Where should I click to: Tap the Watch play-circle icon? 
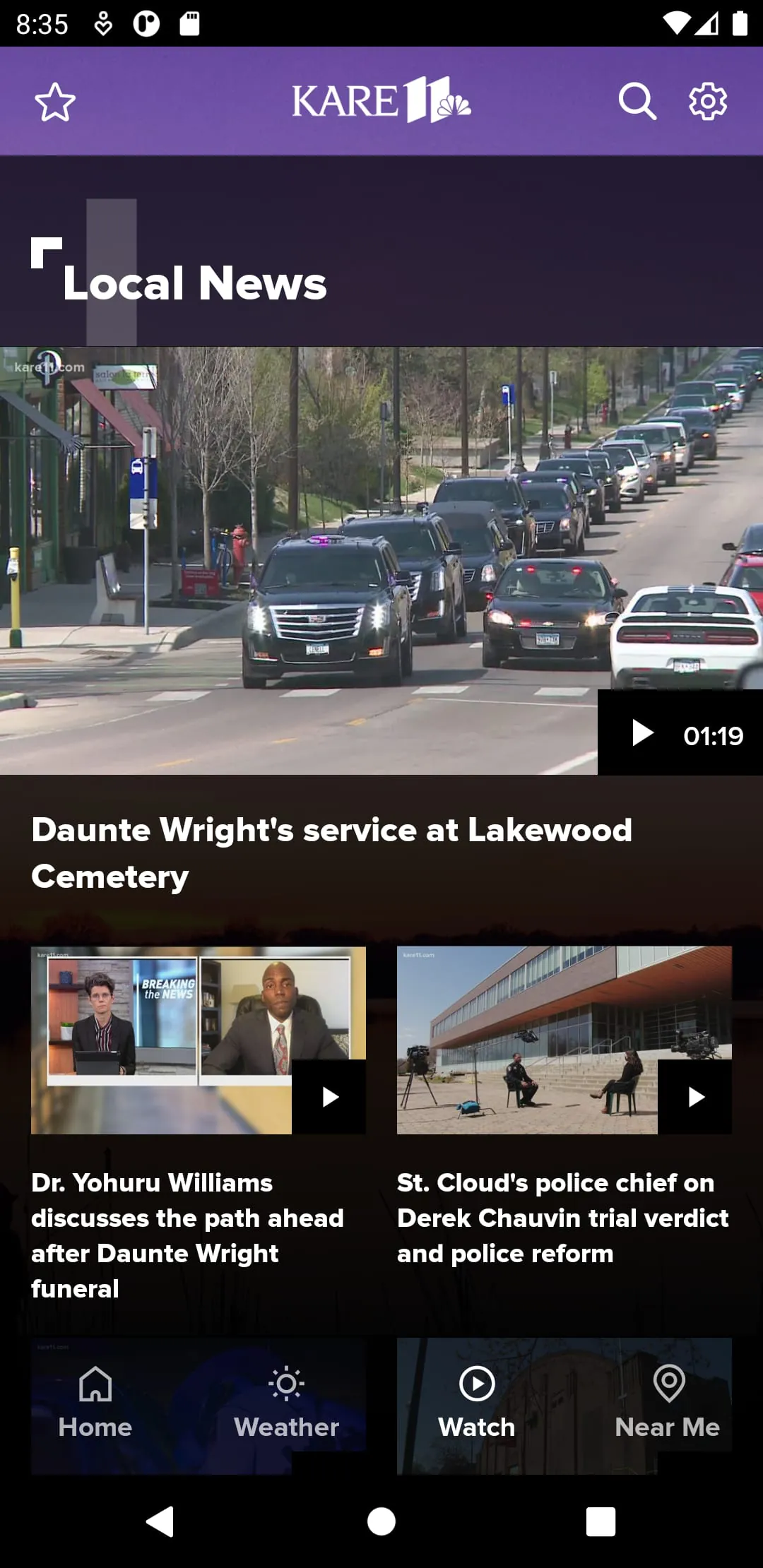(477, 1384)
